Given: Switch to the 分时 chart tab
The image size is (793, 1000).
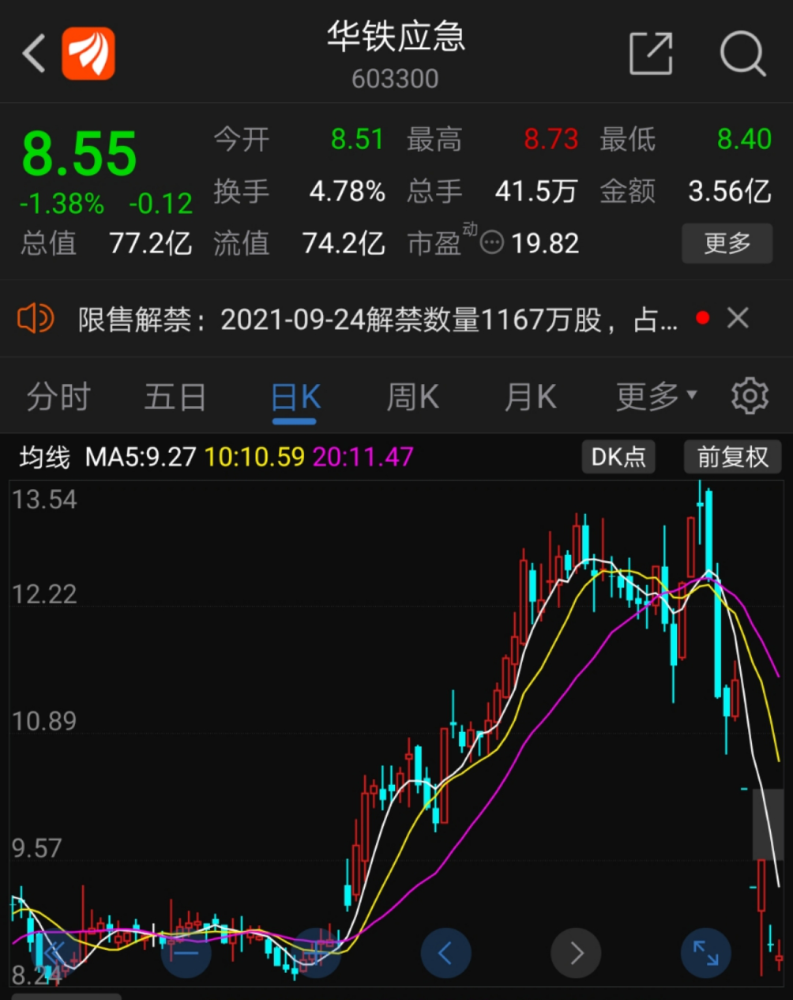Looking at the screenshot, I should [58, 397].
